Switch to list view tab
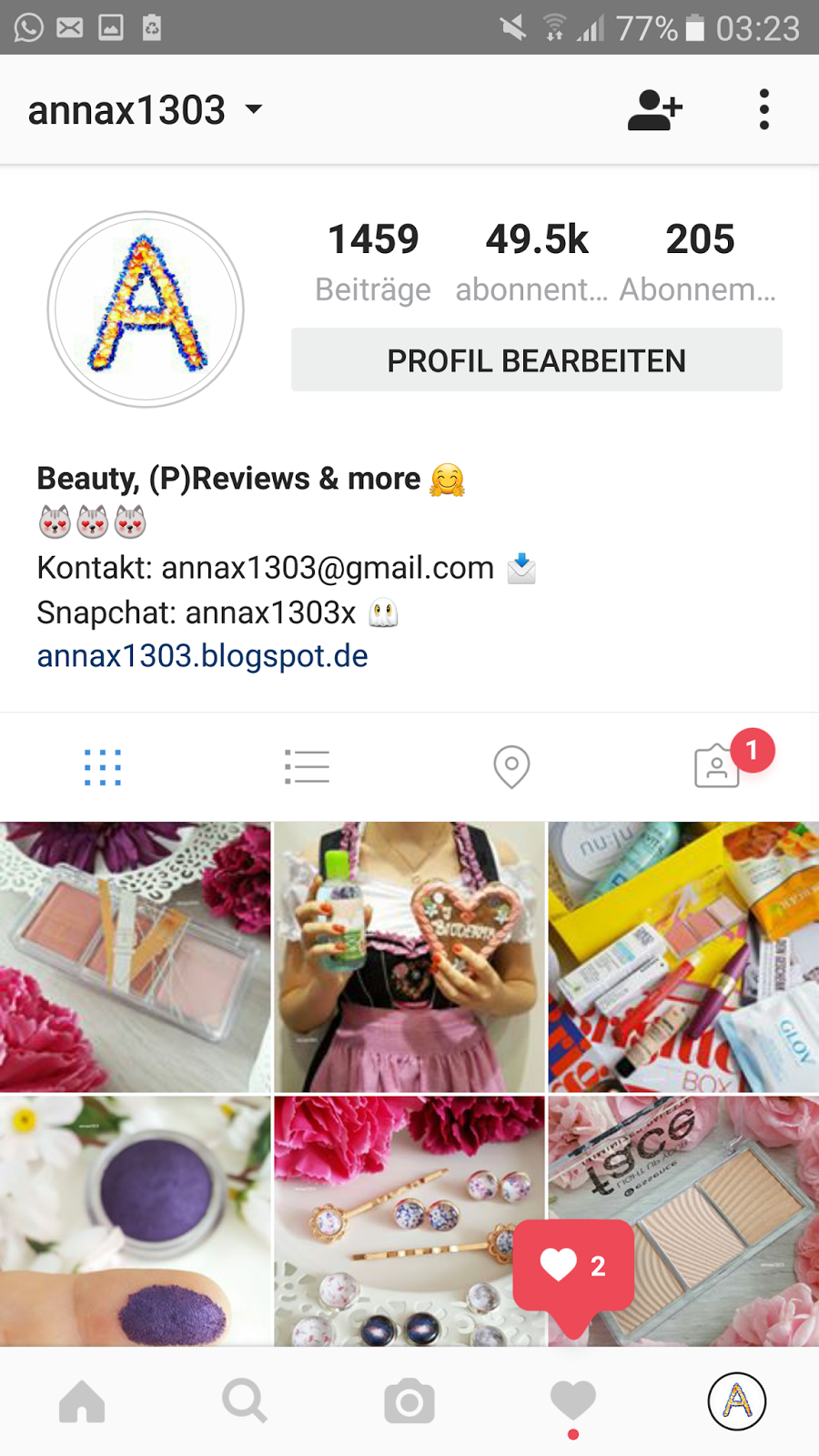The height and width of the screenshot is (1456, 819). tap(307, 767)
